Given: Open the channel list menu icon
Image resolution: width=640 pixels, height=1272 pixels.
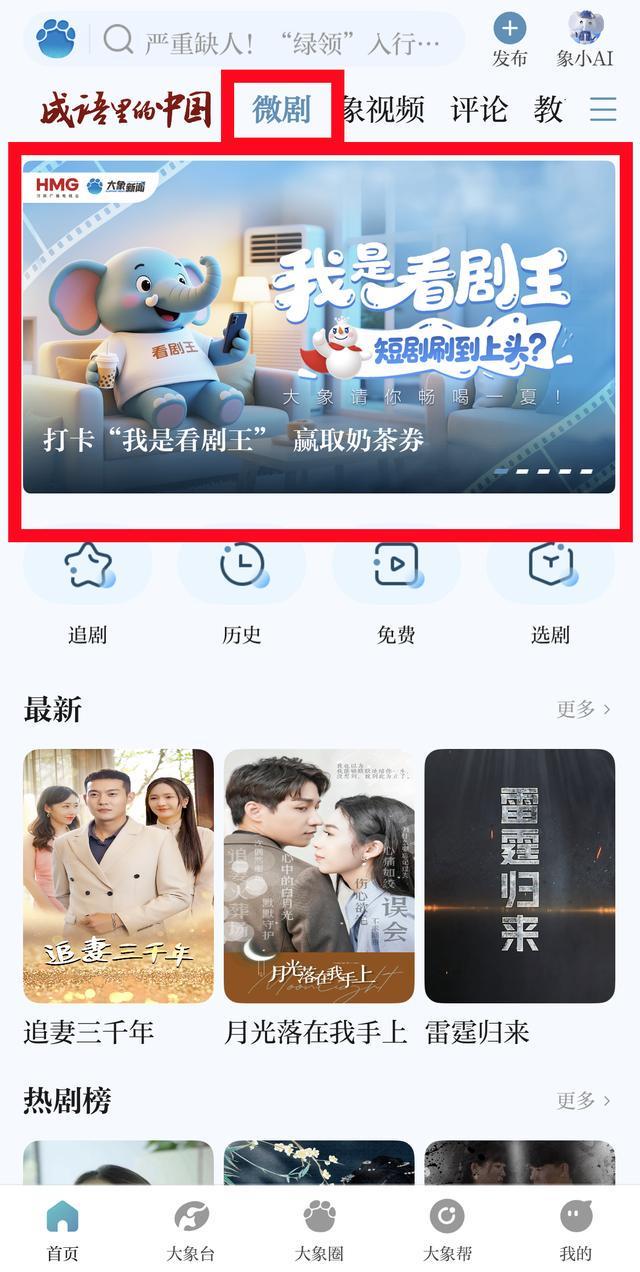Looking at the screenshot, I should pyautogui.click(x=603, y=109).
